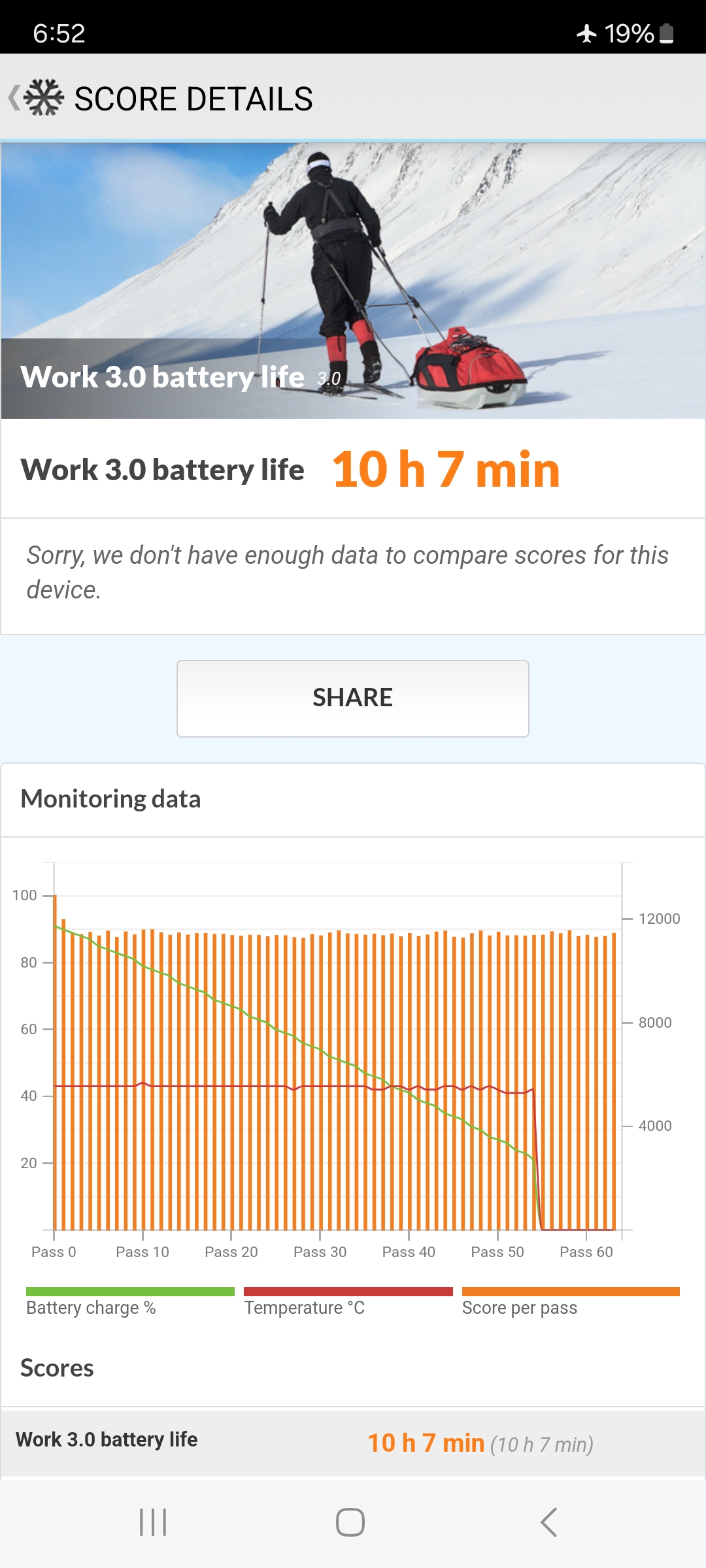Tap the PCMark snowflake logo
Image resolution: width=706 pixels, height=1568 pixels.
point(41,98)
